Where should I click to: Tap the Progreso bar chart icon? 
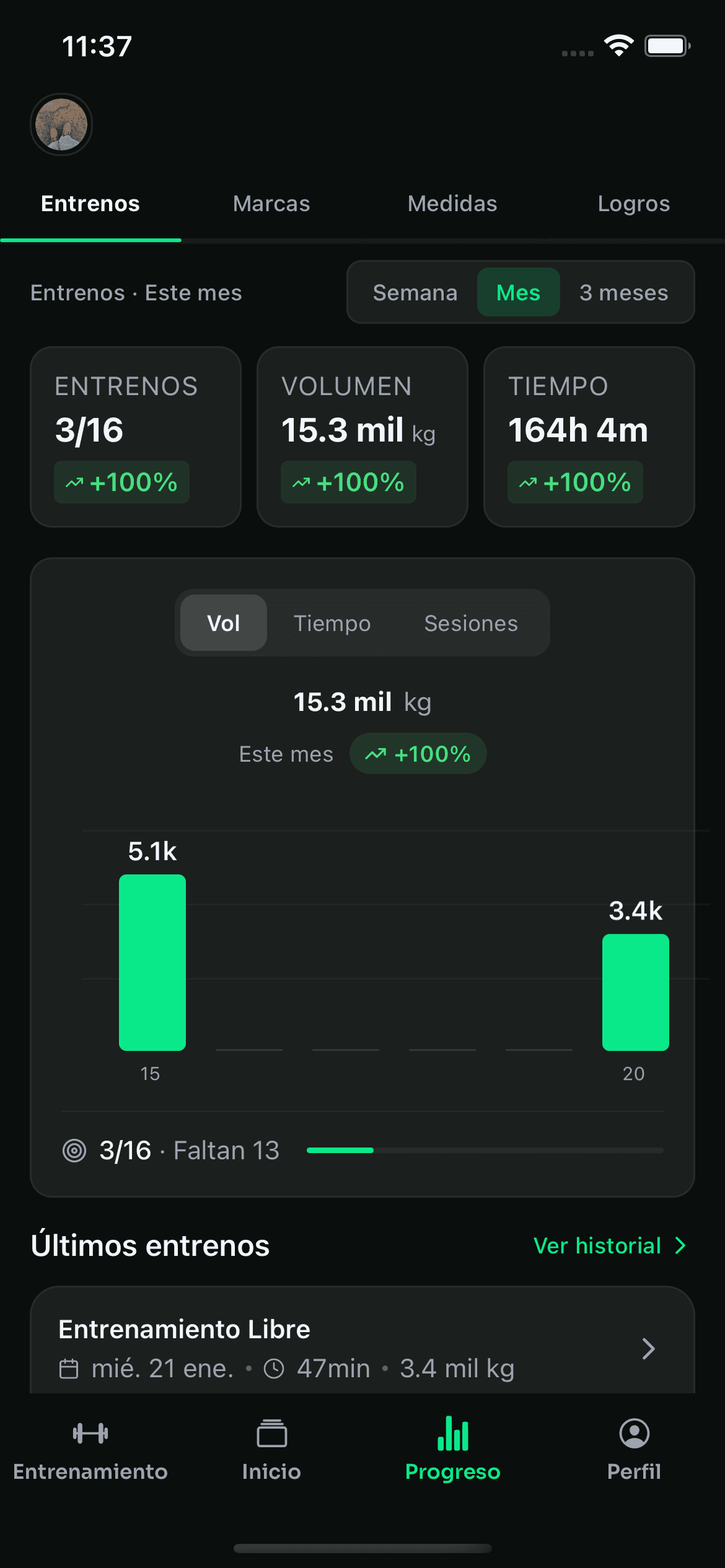click(x=452, y=1434)
